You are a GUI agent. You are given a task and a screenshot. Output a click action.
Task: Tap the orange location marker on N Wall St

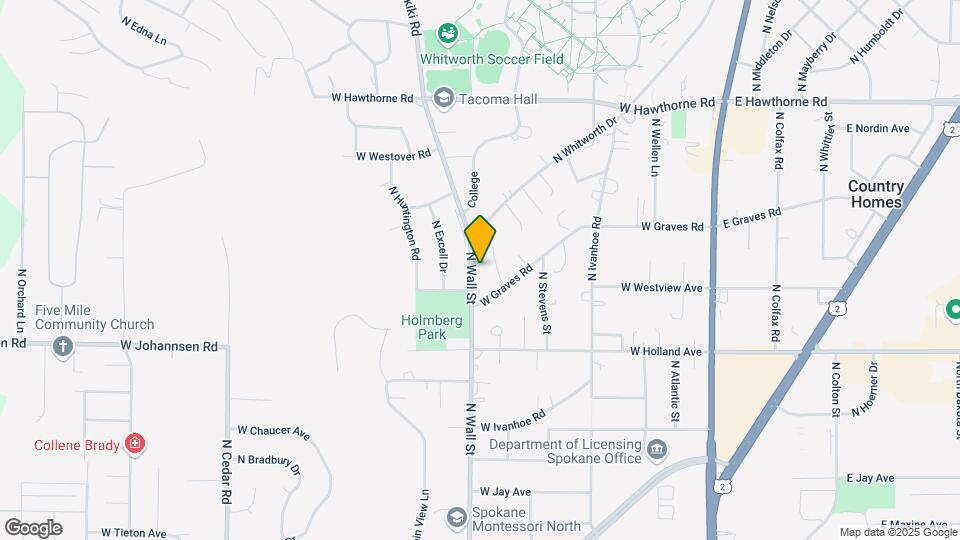[480, 239]
